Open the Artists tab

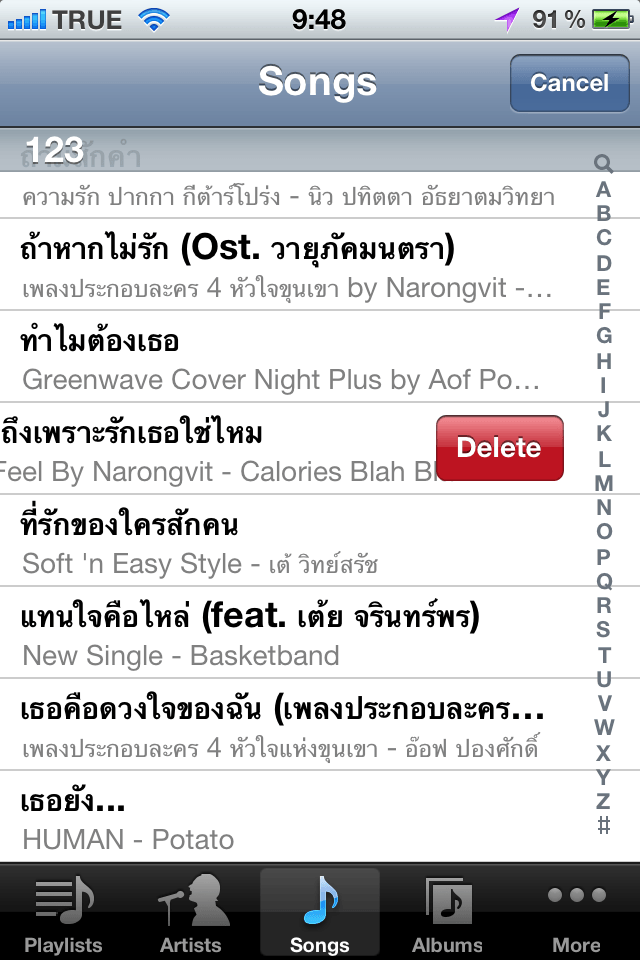[191, 912]
